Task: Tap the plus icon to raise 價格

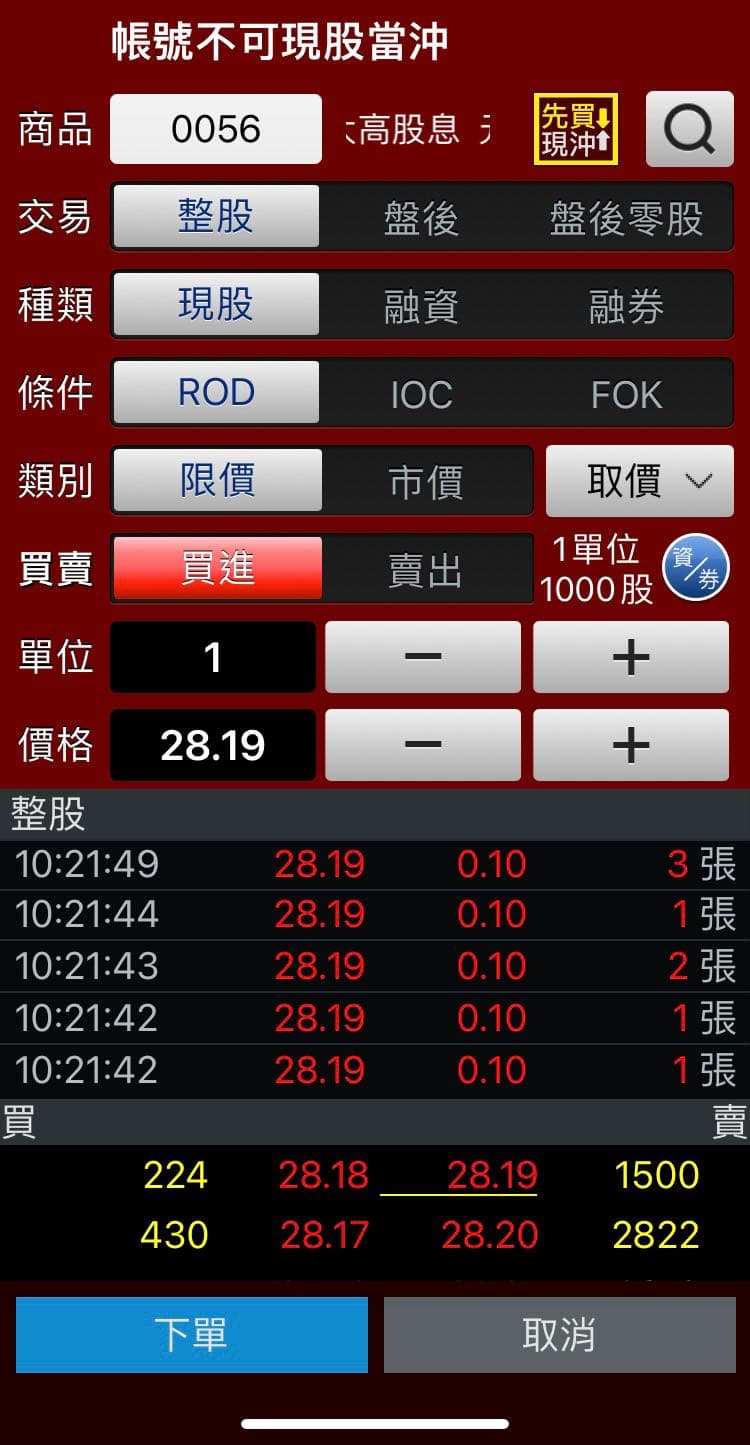Action: 631,745
